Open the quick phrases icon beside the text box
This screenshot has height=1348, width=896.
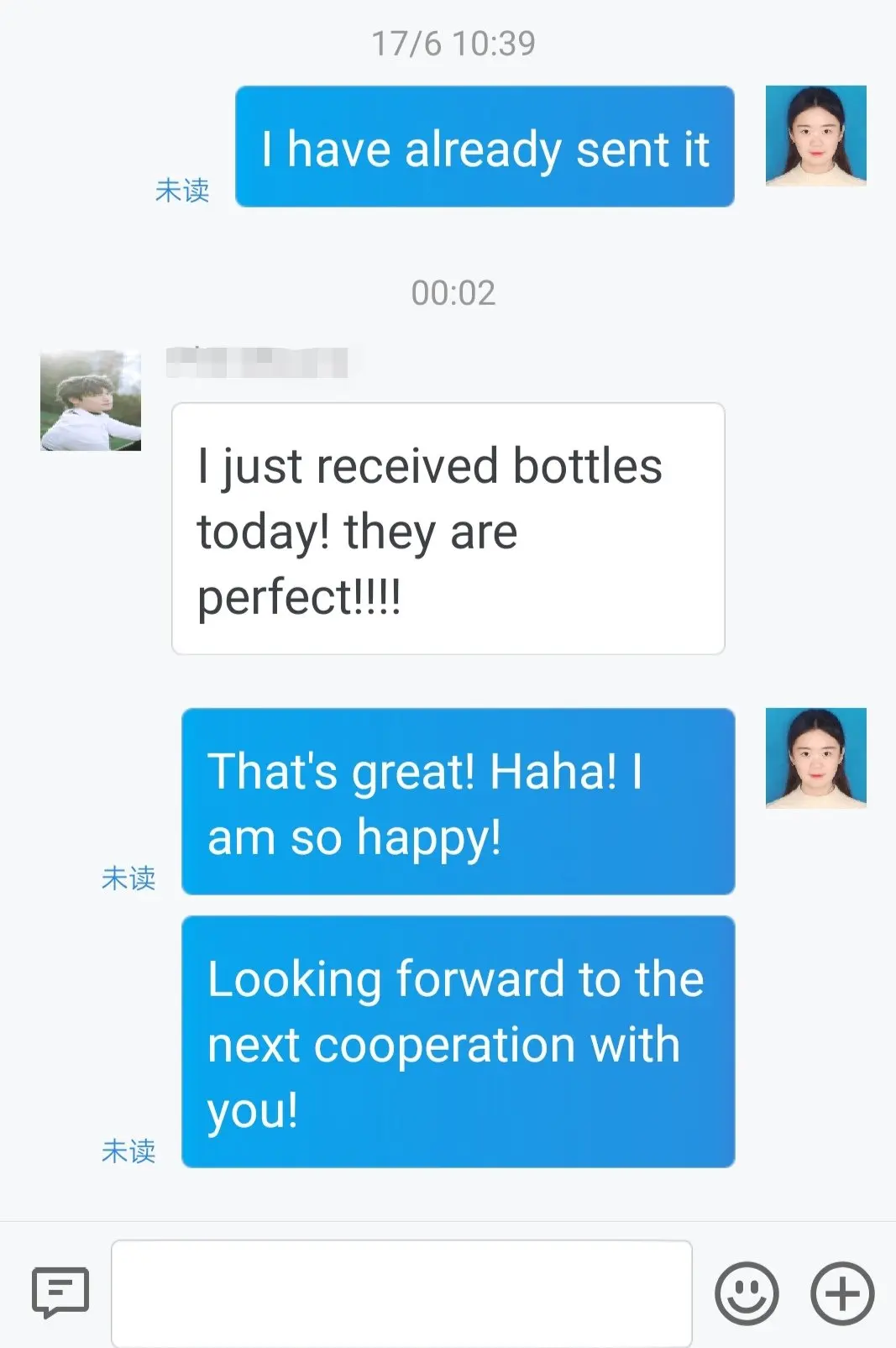point(60,1293)
